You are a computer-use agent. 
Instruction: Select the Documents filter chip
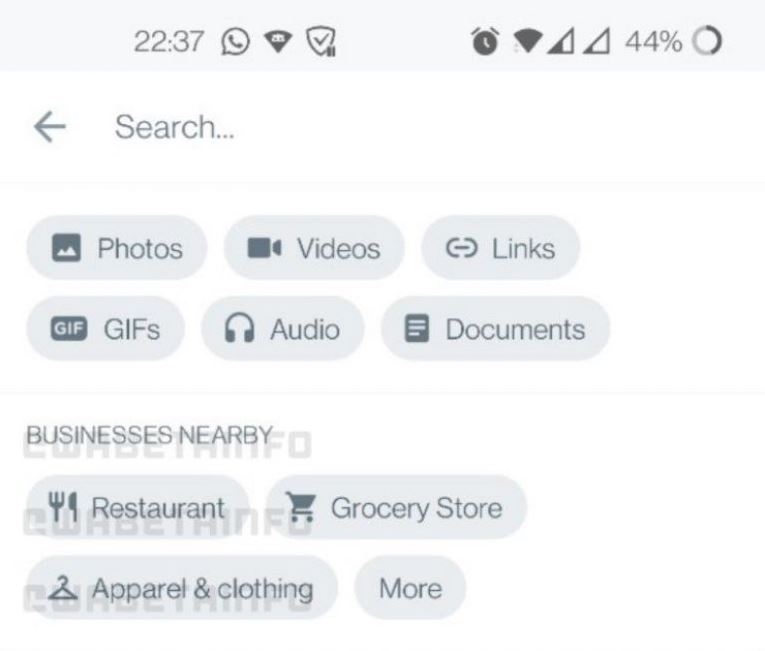click(x=495, y=329)
